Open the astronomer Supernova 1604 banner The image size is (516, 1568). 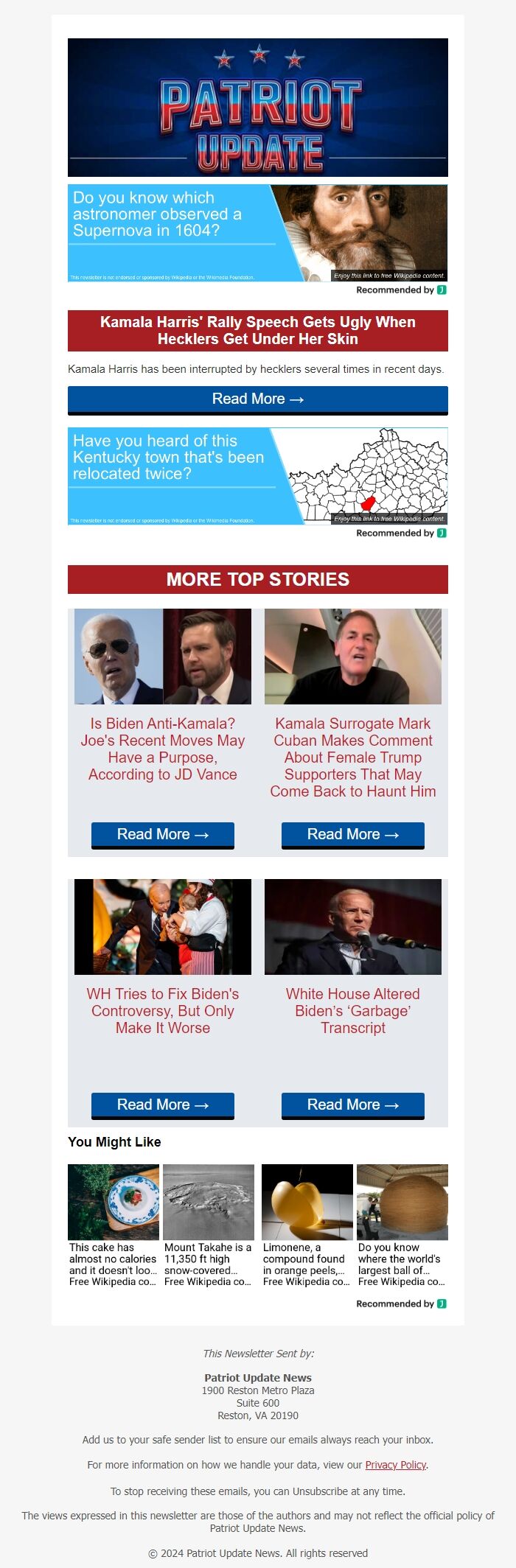(x=257, y=233)
